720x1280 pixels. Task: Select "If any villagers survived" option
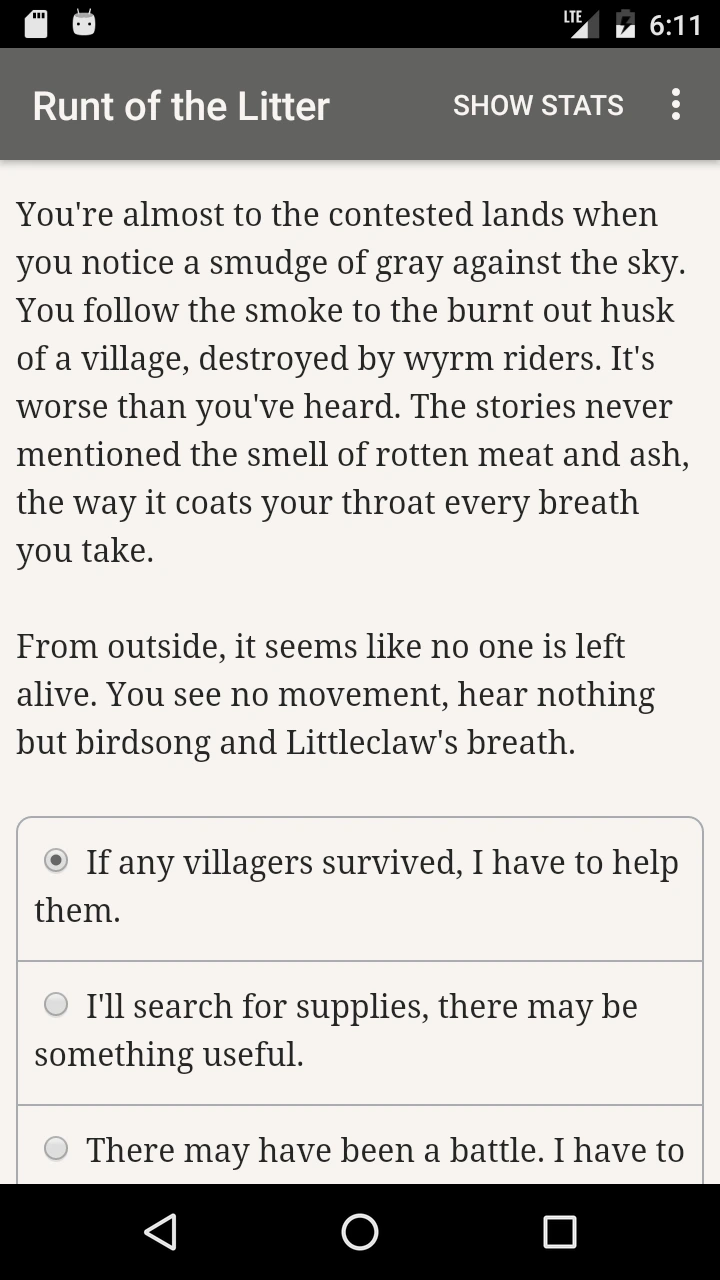[x=57, y=860]
